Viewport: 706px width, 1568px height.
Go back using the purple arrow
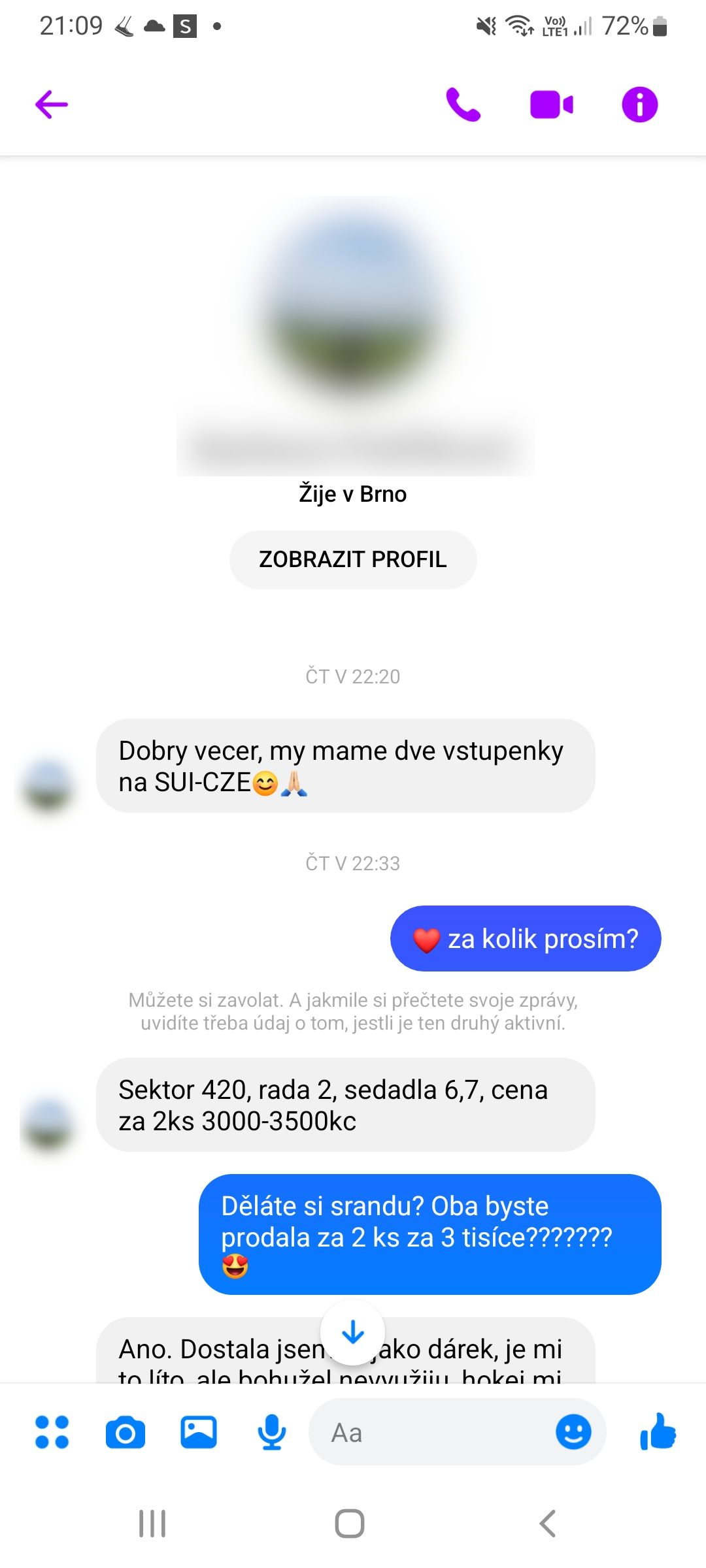pyautogui.click(x=52, y=105)
